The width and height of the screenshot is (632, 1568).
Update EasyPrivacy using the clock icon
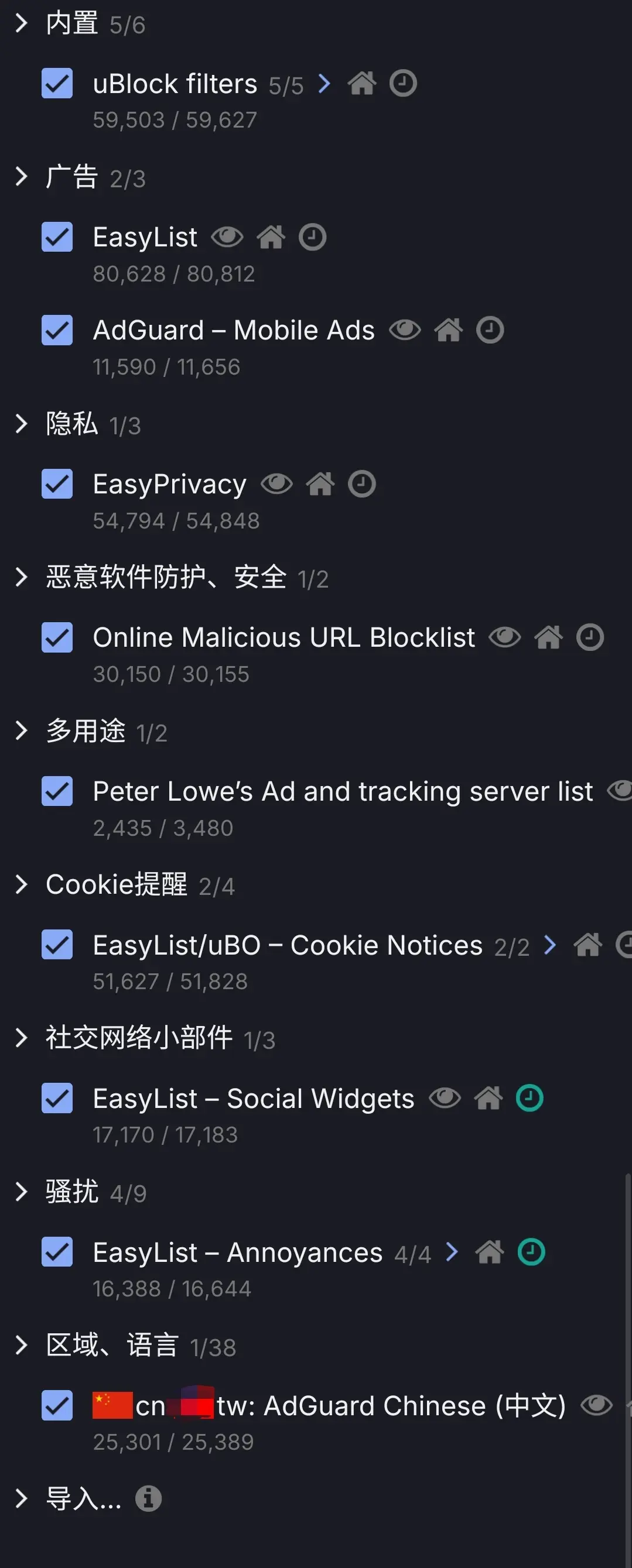click(361, 484)
